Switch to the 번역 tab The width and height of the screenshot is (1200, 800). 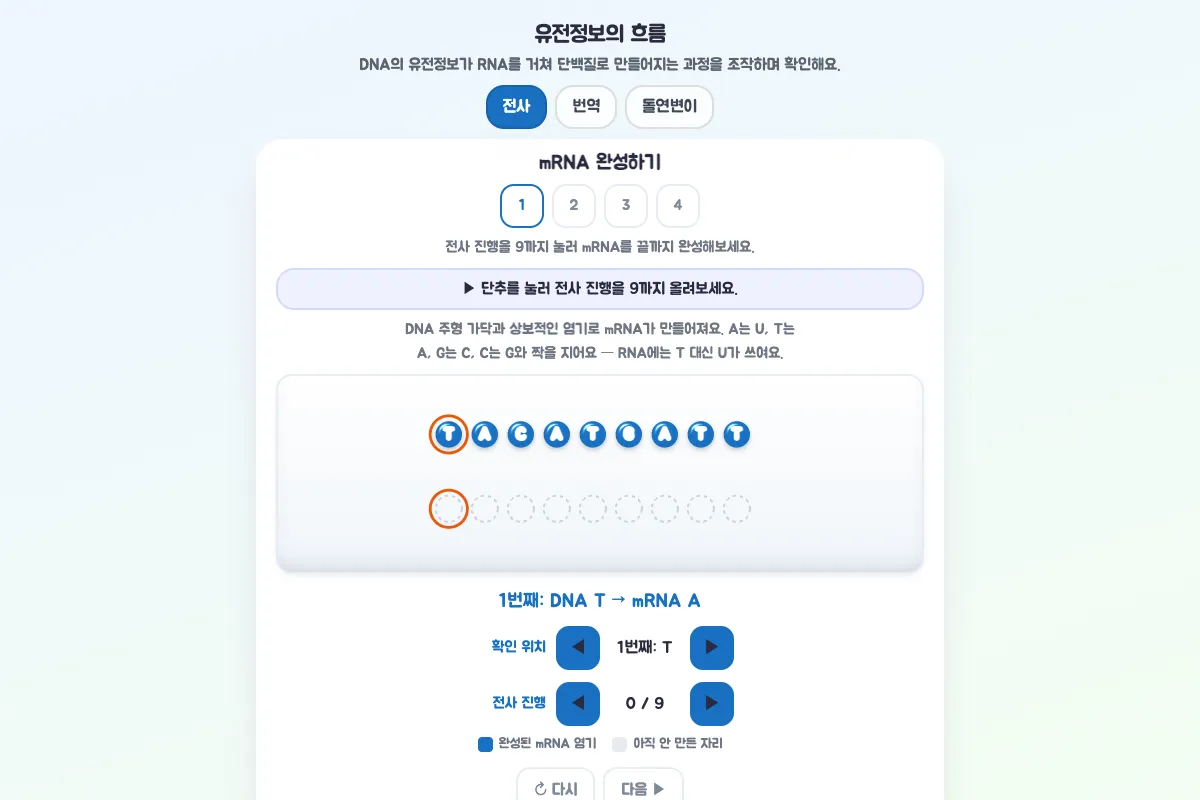586,107
